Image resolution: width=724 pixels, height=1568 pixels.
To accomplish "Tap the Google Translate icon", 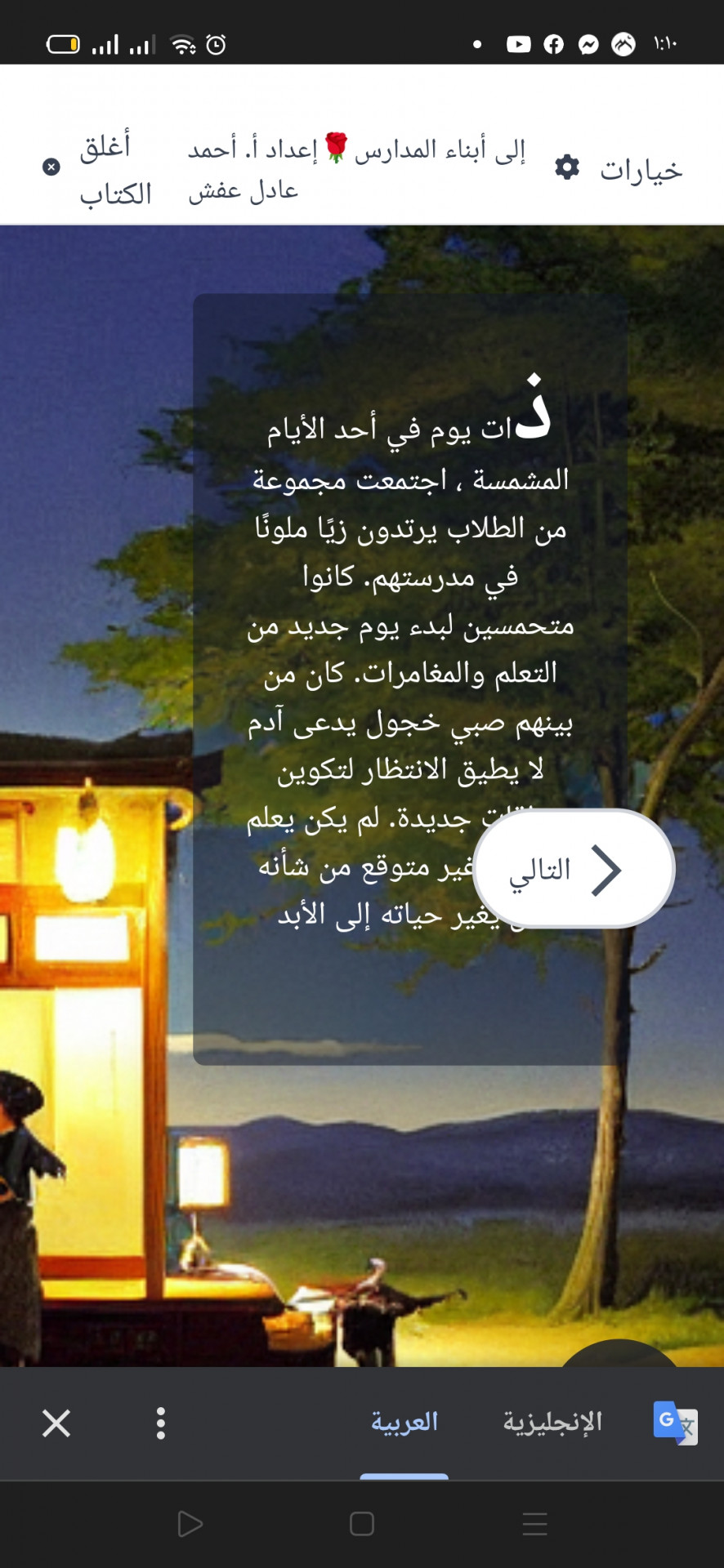I will coord(675,1423).
